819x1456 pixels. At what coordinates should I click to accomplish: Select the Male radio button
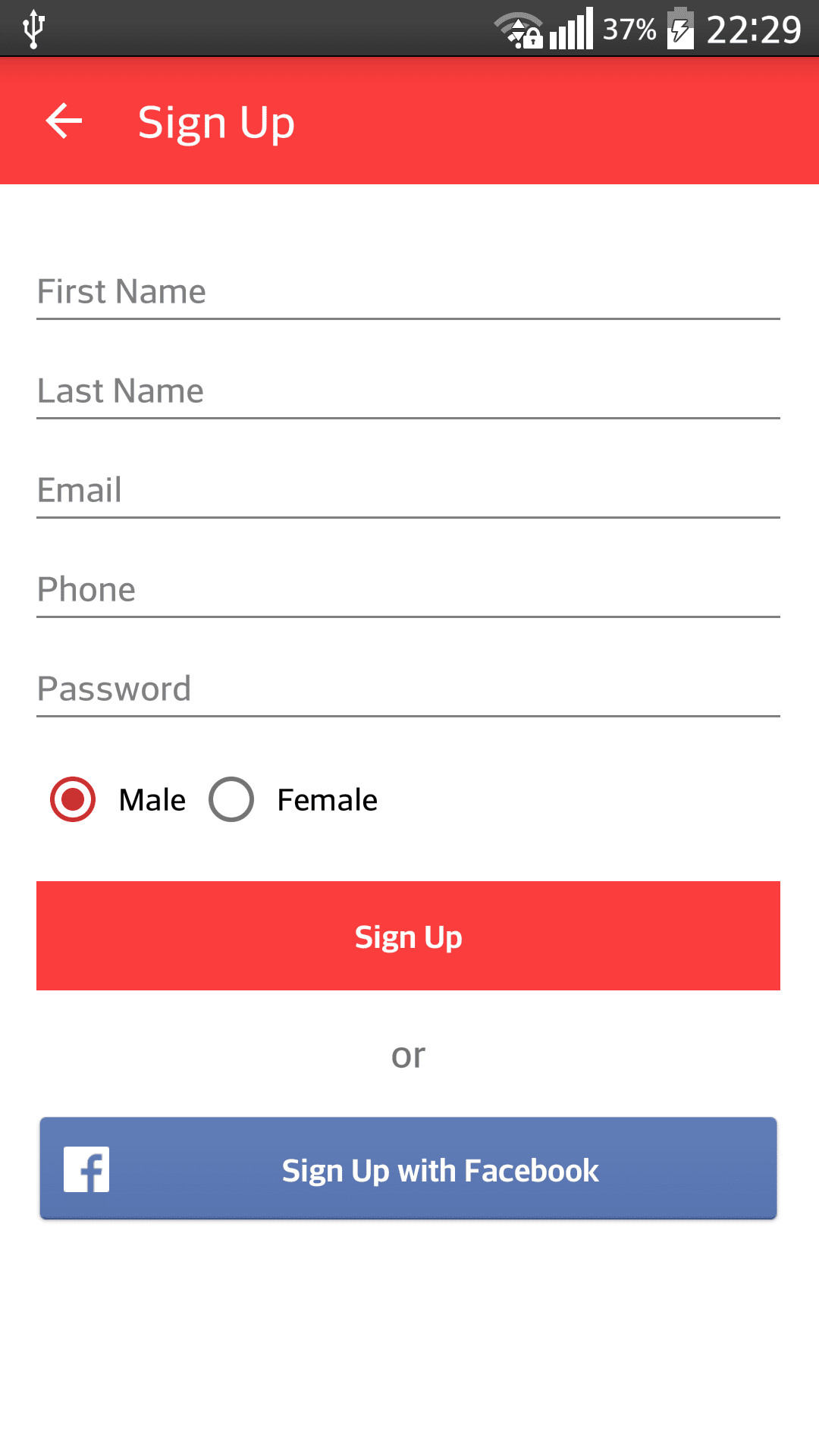73,799
